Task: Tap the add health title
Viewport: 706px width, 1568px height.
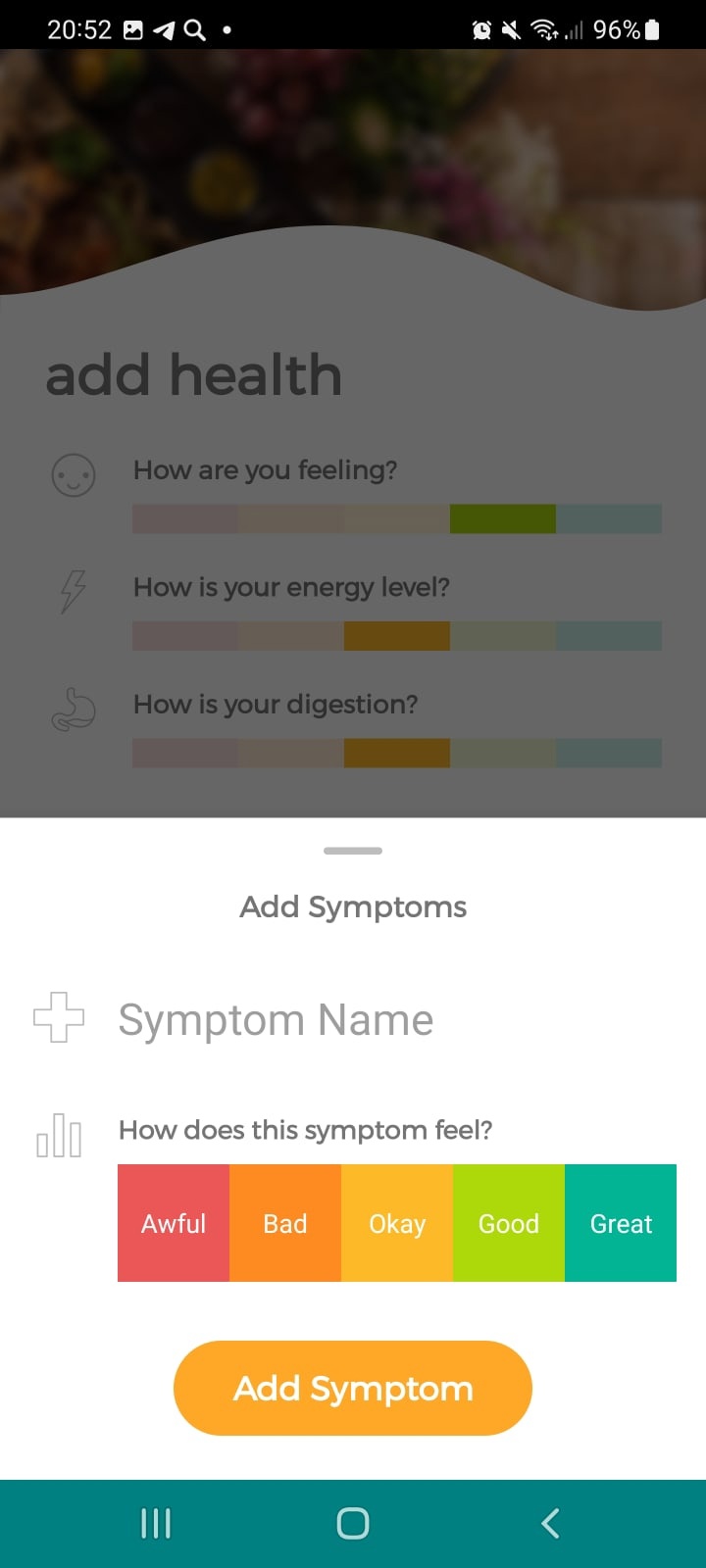Action: click(x=193, y=374)
